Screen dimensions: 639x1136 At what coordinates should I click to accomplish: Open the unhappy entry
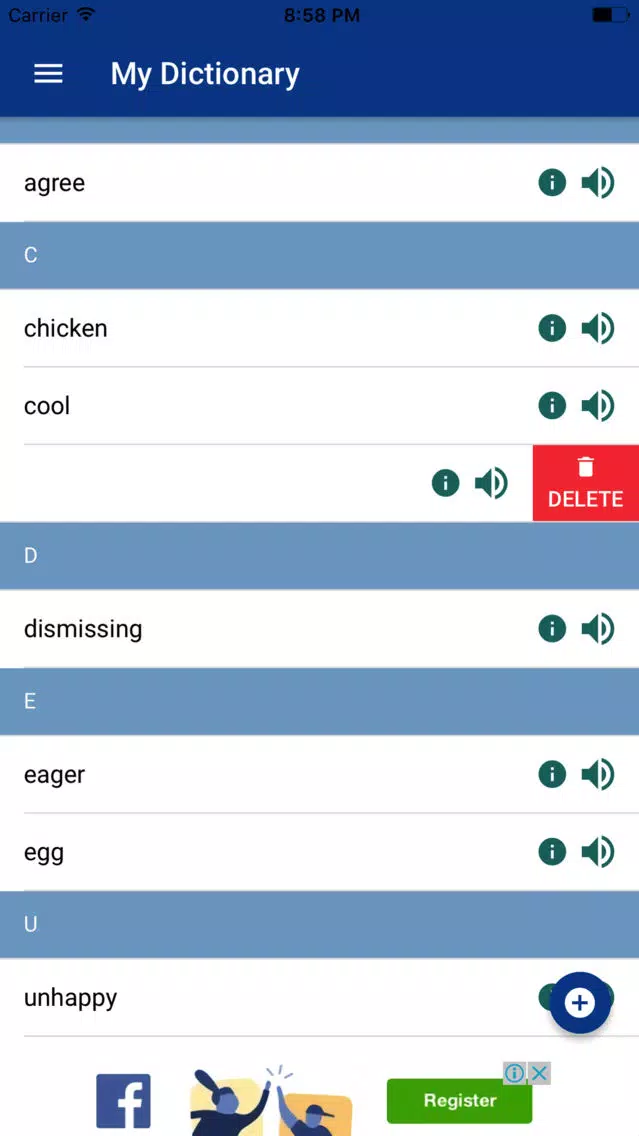[71, 998]
